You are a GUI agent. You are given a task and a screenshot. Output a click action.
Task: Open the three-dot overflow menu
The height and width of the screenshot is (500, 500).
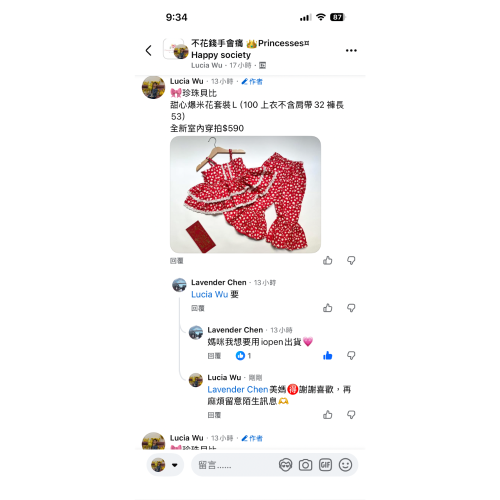(351, 51)
